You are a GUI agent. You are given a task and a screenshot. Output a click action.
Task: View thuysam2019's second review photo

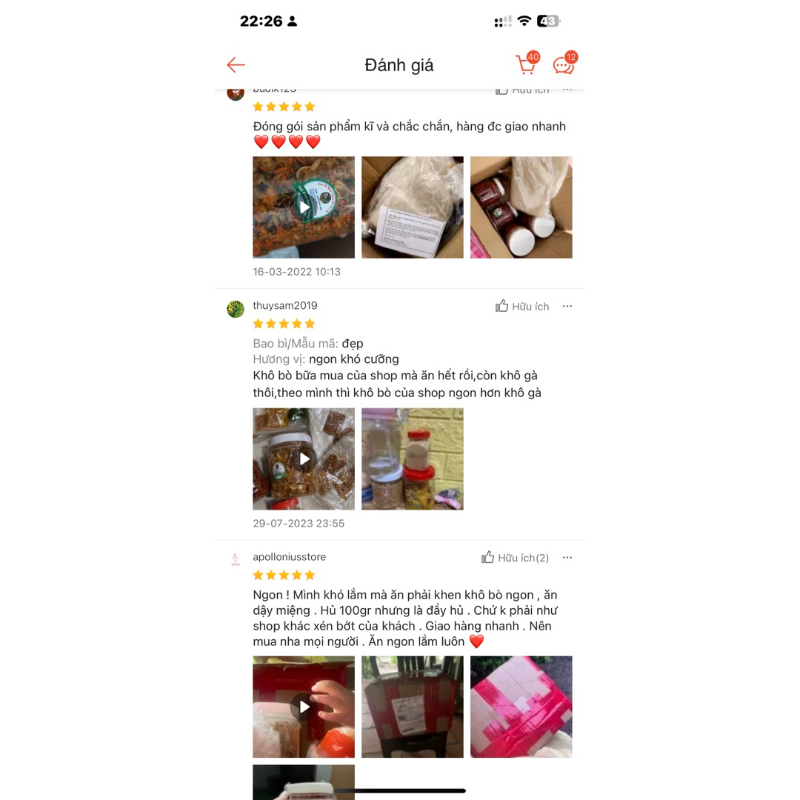click(412, 459)
